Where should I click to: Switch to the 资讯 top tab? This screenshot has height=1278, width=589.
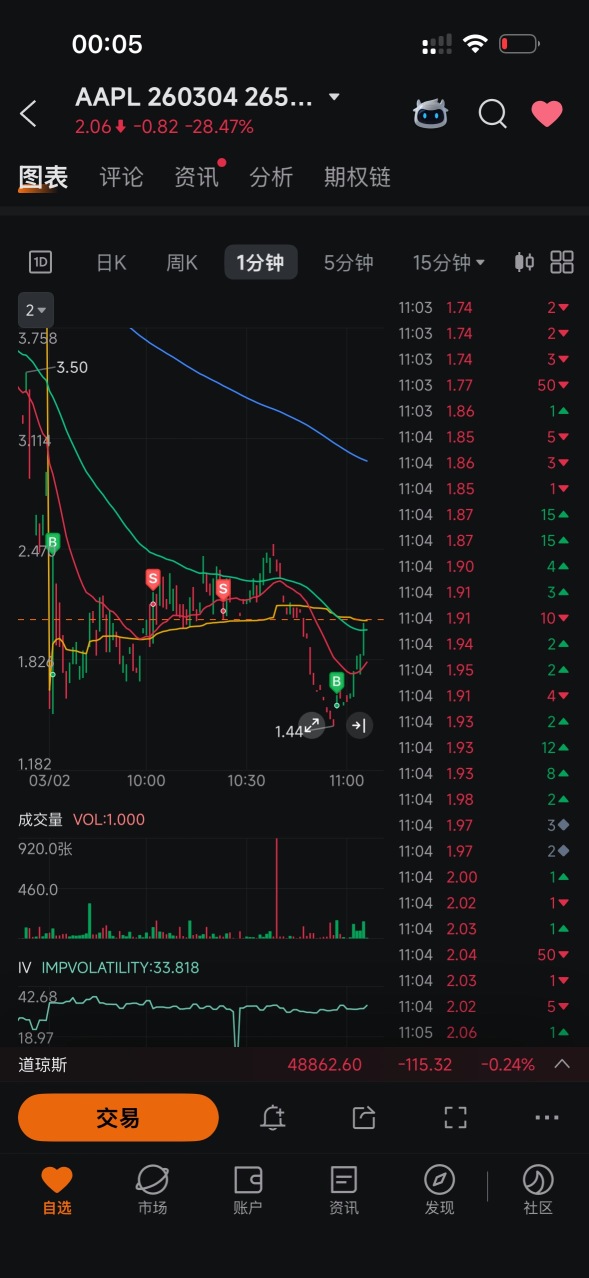[x=196, y=177]
